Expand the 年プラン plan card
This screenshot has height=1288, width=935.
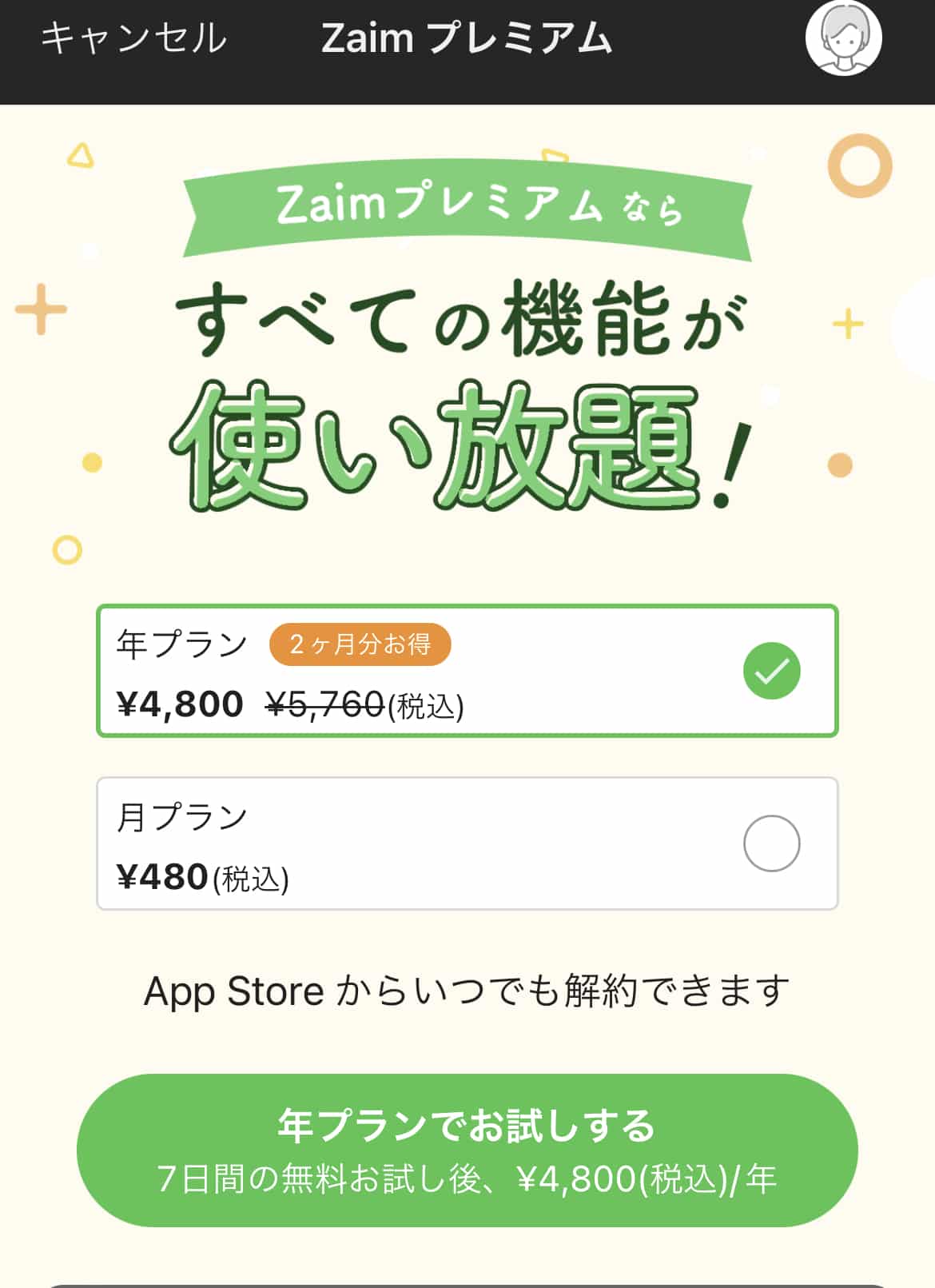click(x=466, y=672)
